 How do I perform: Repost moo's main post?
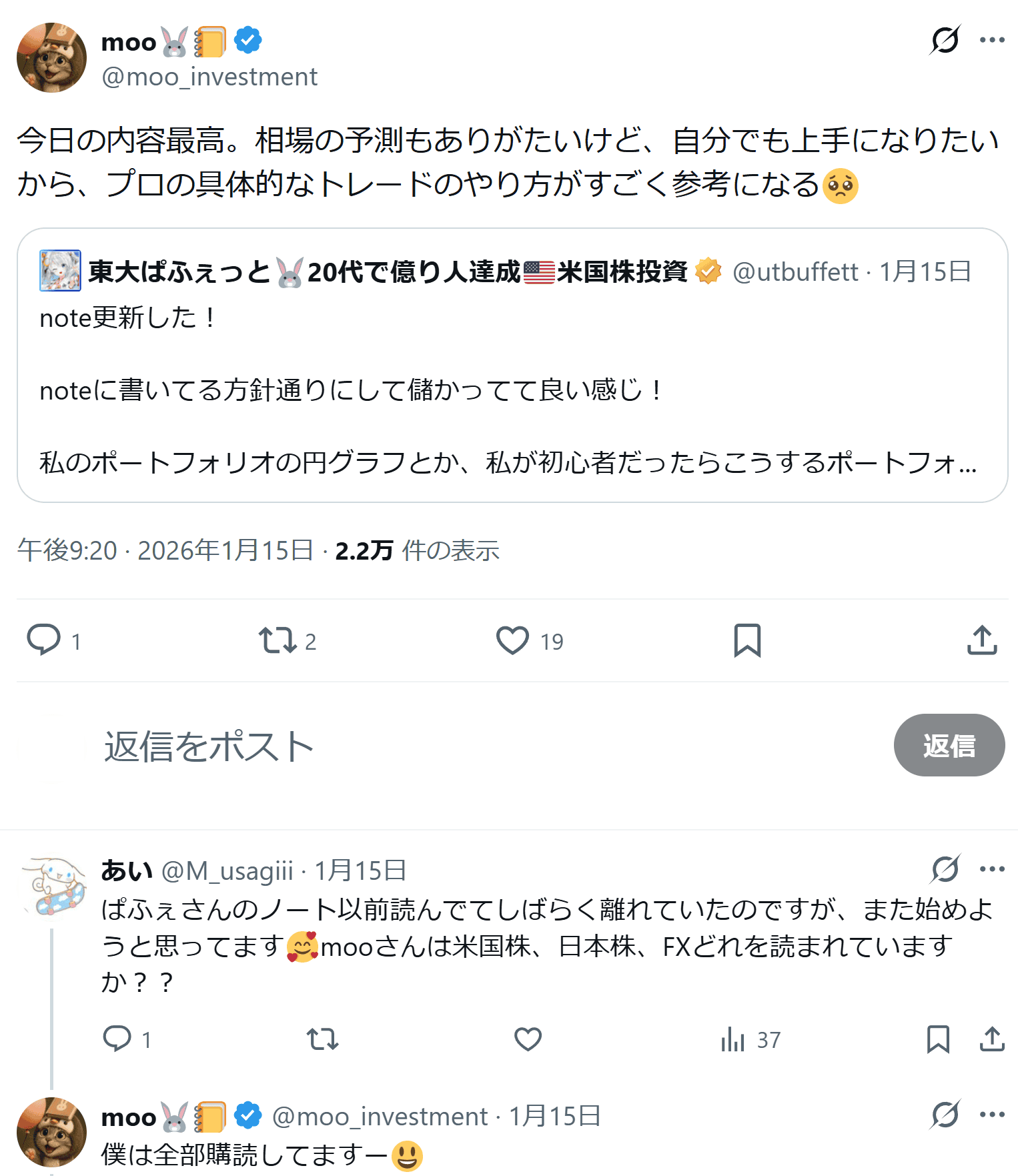278,640
